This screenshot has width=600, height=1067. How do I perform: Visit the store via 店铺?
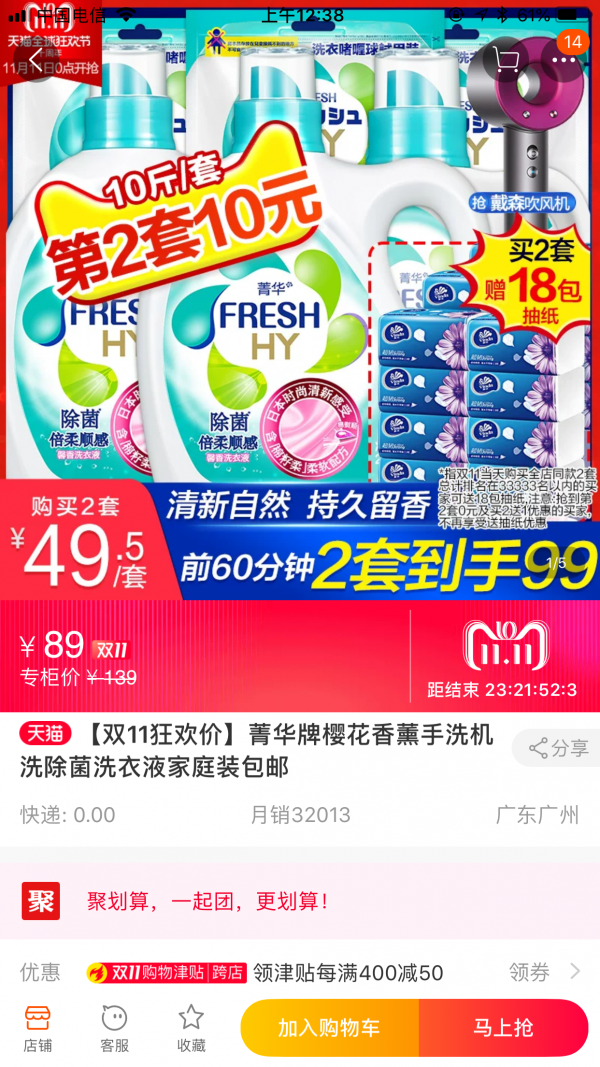(38, 1028)
